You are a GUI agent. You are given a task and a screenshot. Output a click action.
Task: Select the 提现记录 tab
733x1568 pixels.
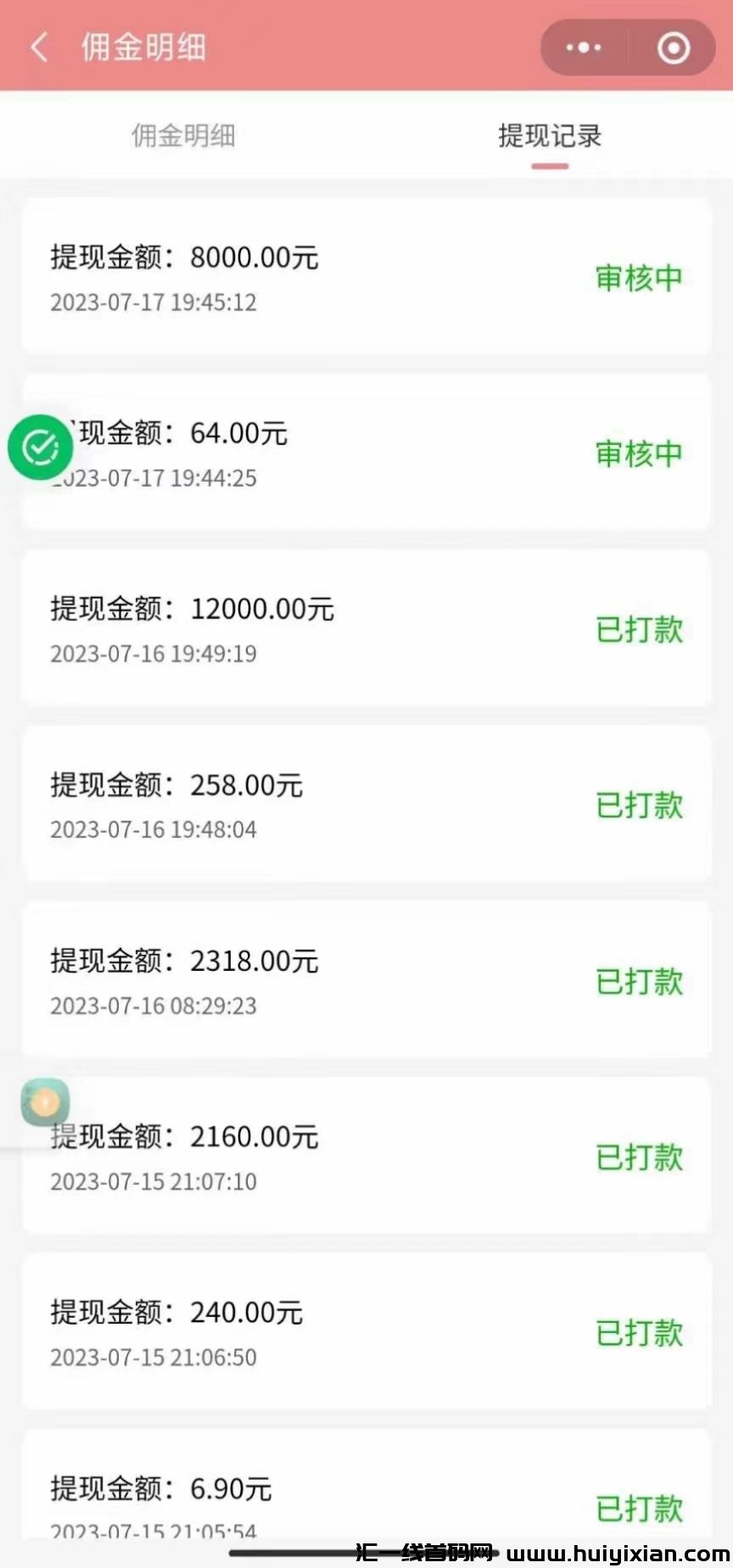(x=550, y=136)
